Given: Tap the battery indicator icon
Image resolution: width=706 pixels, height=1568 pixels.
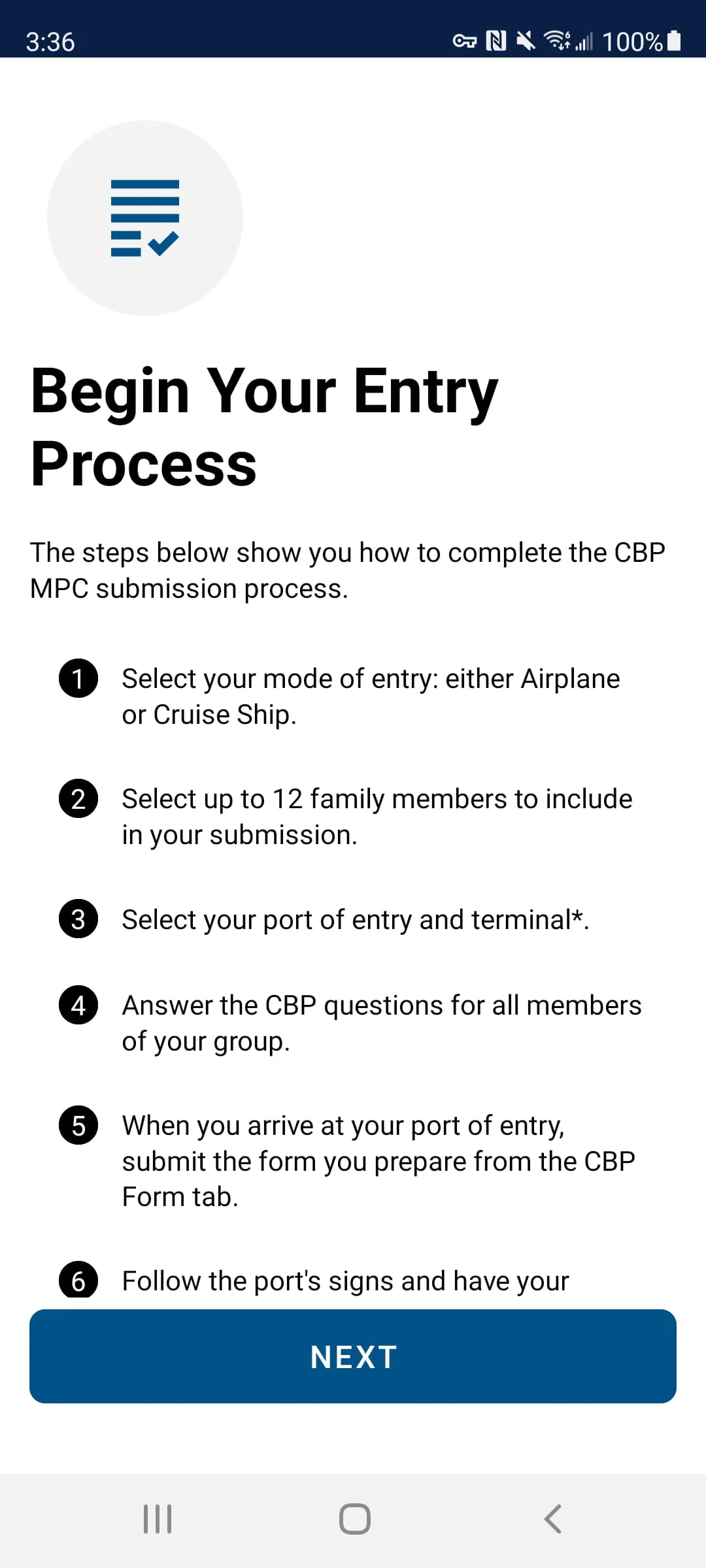Looking at the screenshot, I should pyautogui.click(x=673, y=41).
